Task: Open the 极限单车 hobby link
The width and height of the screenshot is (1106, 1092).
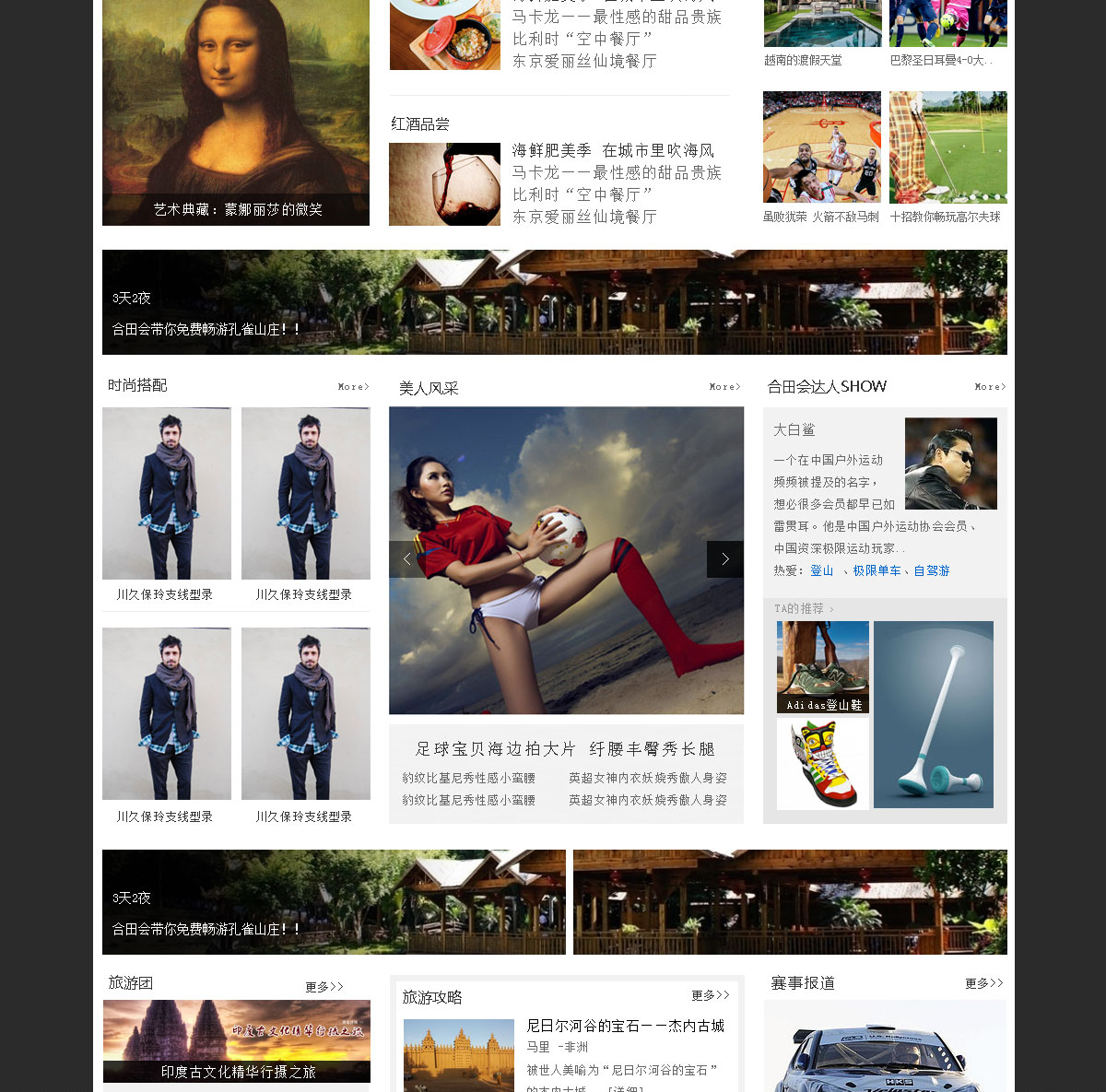Action: pos(877,571)
